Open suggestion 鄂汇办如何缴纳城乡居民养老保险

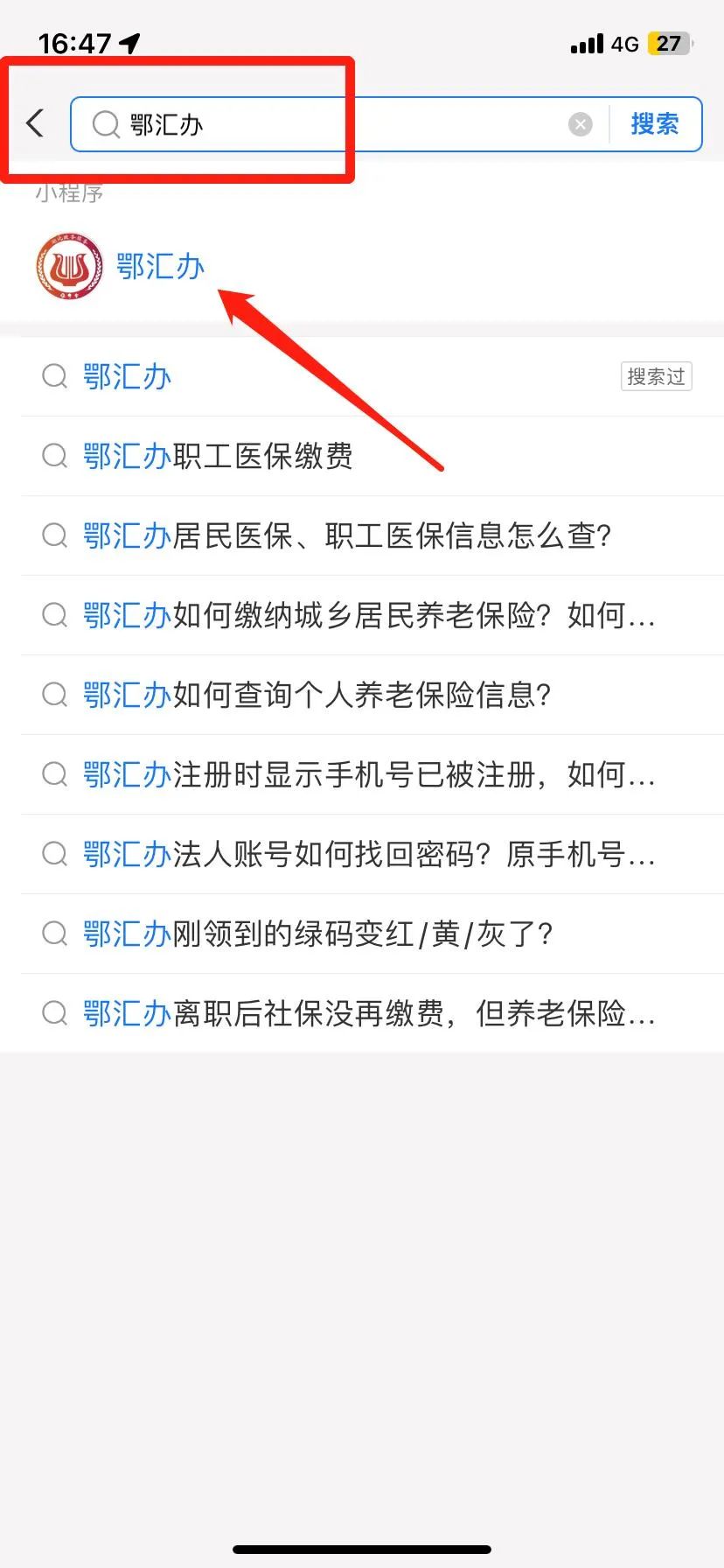click(x=367, y=616)
